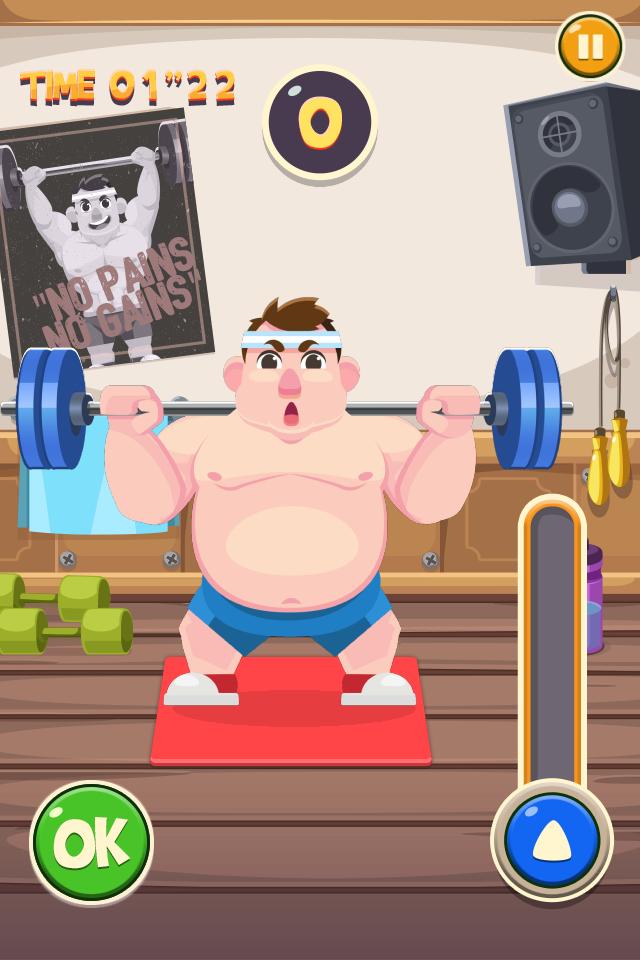Pause the game
640x960 pixels.
(590, 45)
